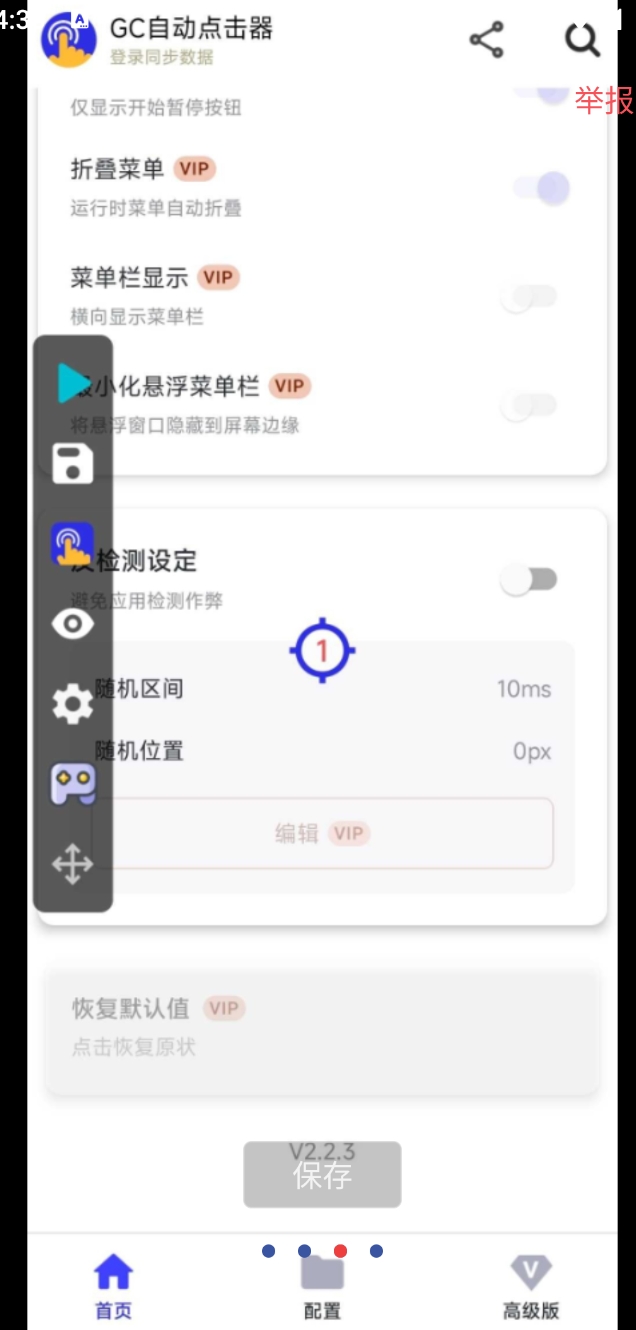Toggle the 菜单栏显示 switch
Image resolution: width=636 pixels, height=1330 pixels.
[529, 296]
